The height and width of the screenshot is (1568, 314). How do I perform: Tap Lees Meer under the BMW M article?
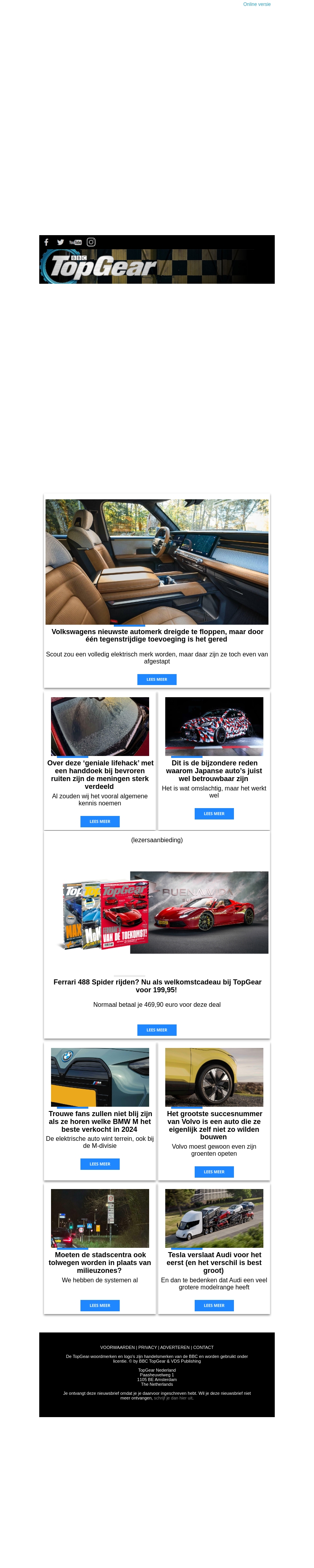[100, 1164]
